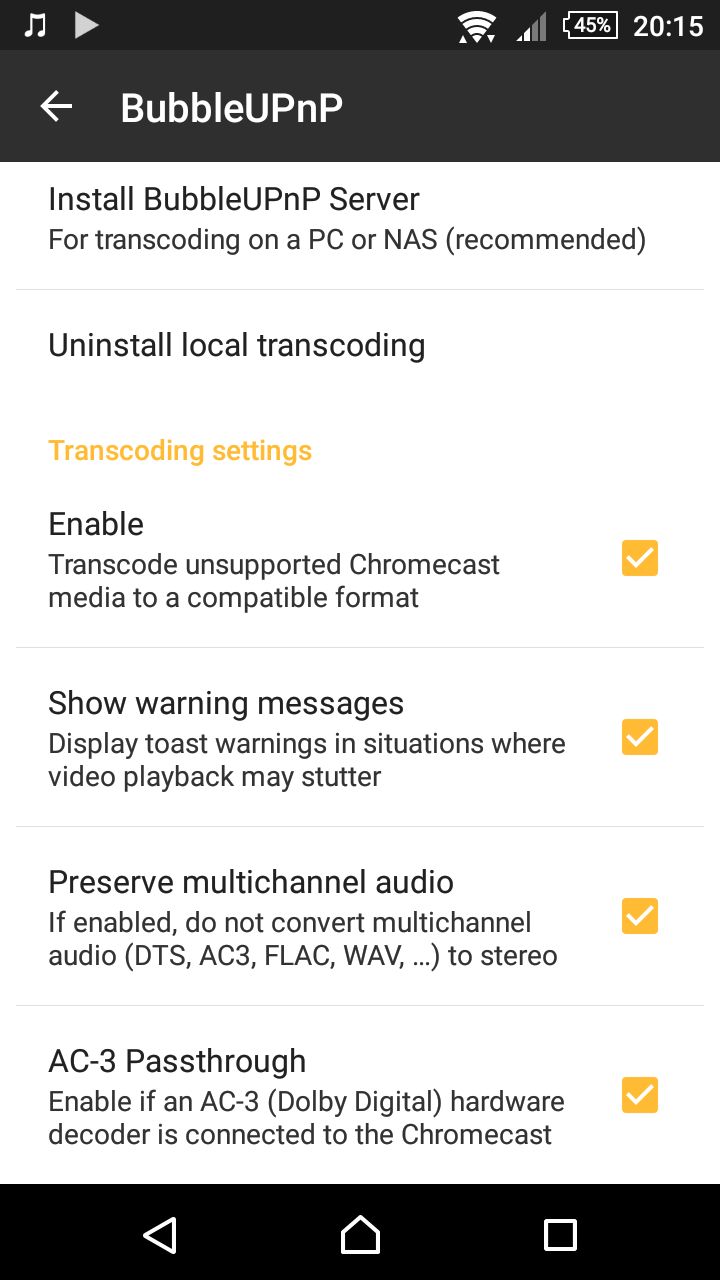Tap the system home button
720x1280 pixels.
click(x=360, y=1235)
